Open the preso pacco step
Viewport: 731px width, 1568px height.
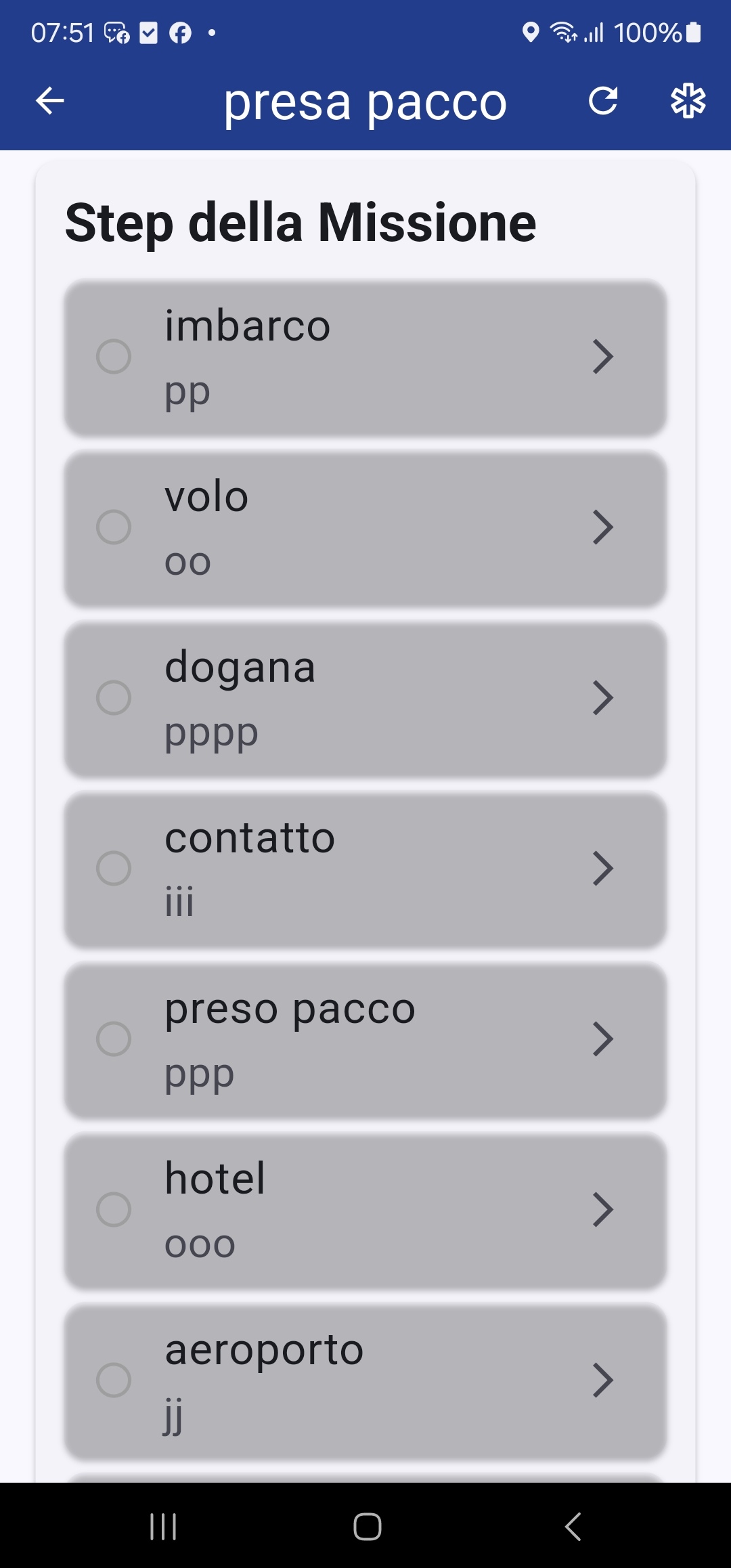[365, 1040]
